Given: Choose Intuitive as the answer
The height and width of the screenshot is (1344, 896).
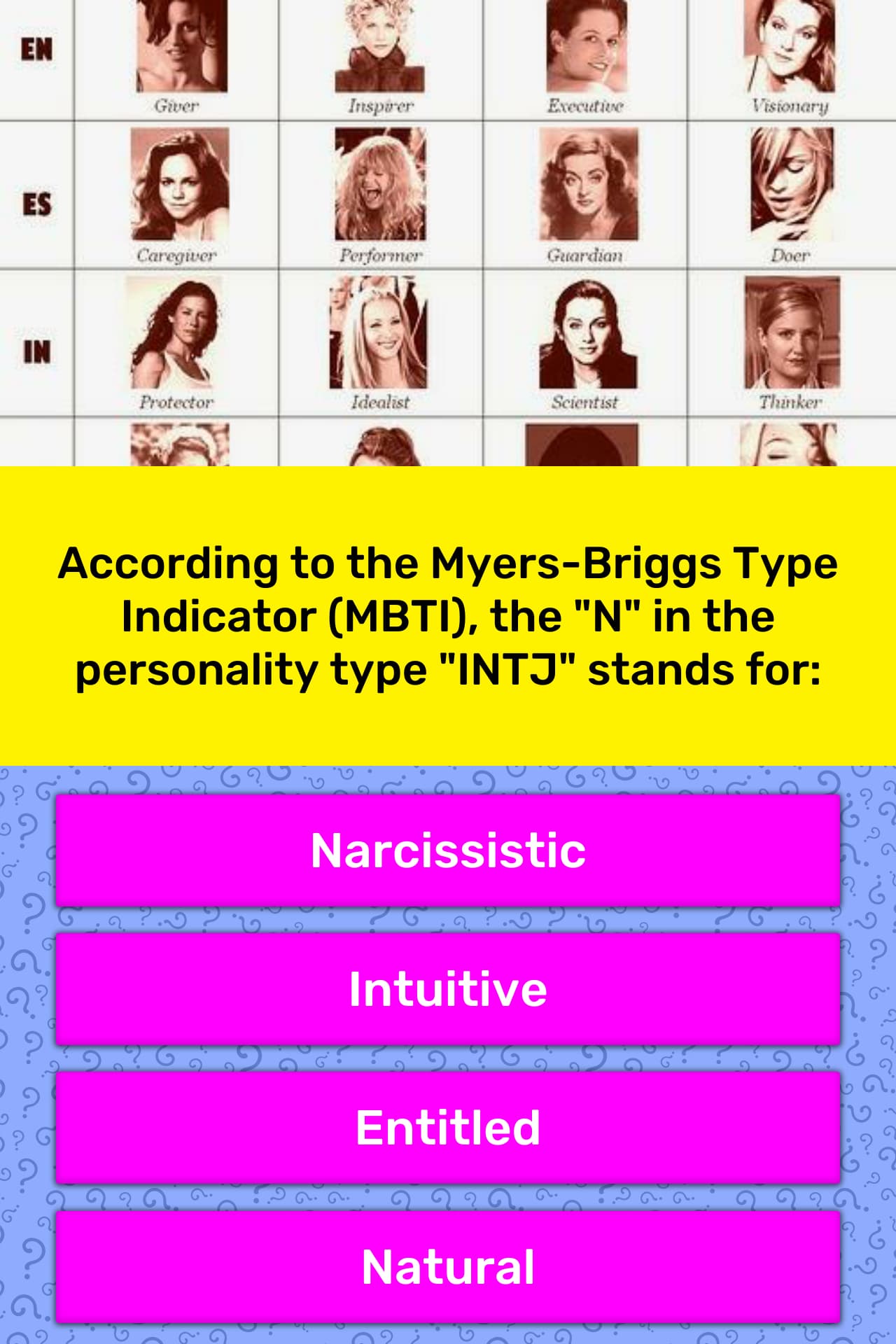Looking at the screenshot, I should pos(448,988).
